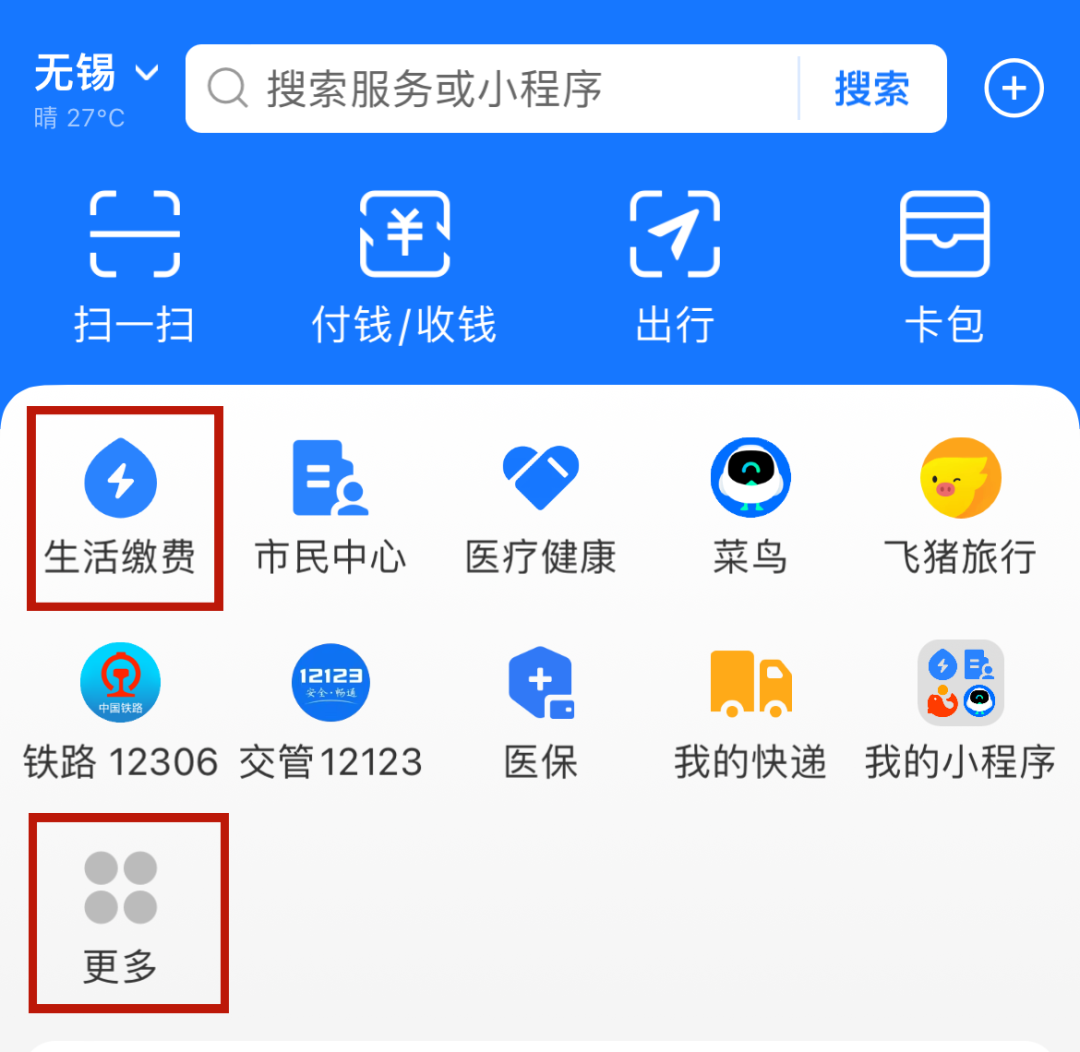The width and height of the screenshot is (1080, 1052).
Task: Open 交管12123 traffic service
Action: (x=331, y=712)
